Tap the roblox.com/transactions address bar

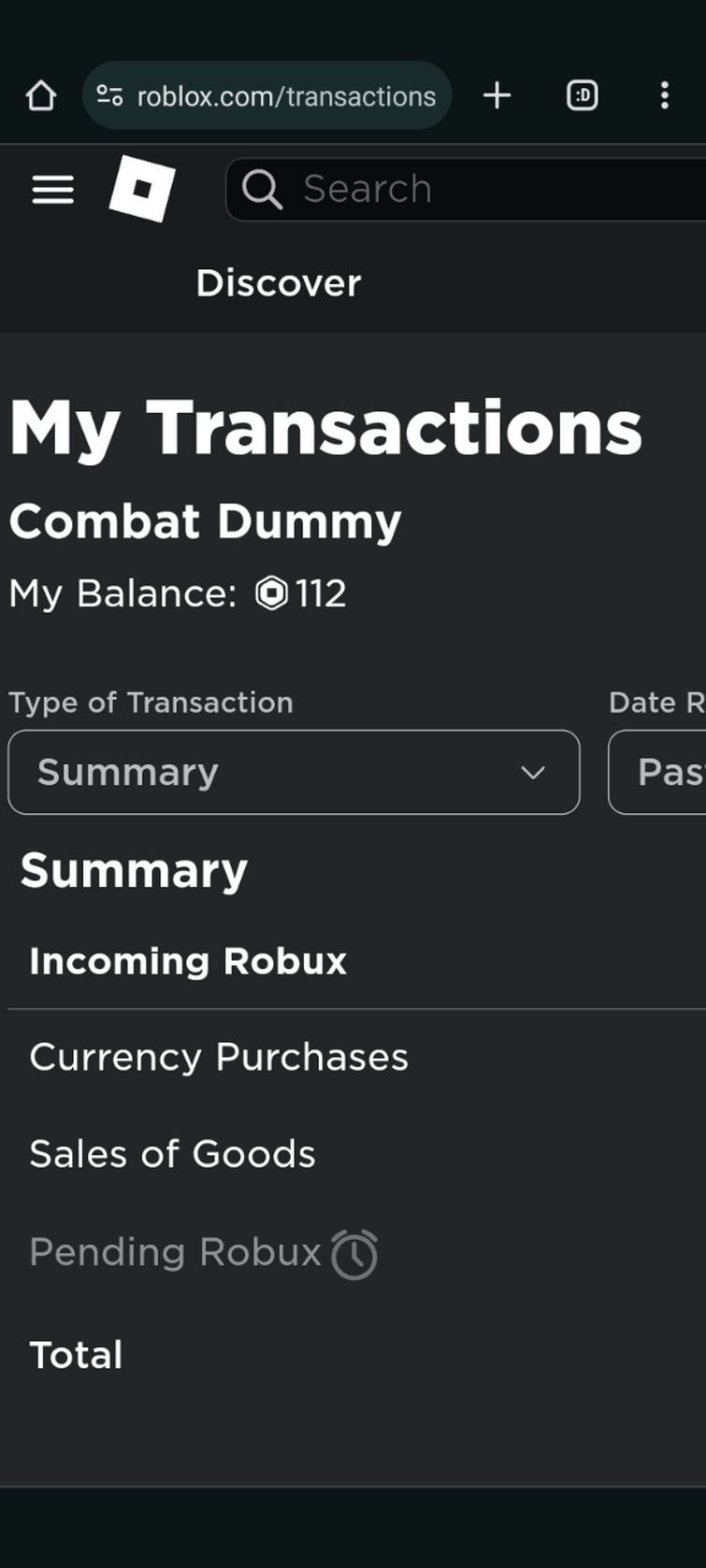[x=267, y=95]
